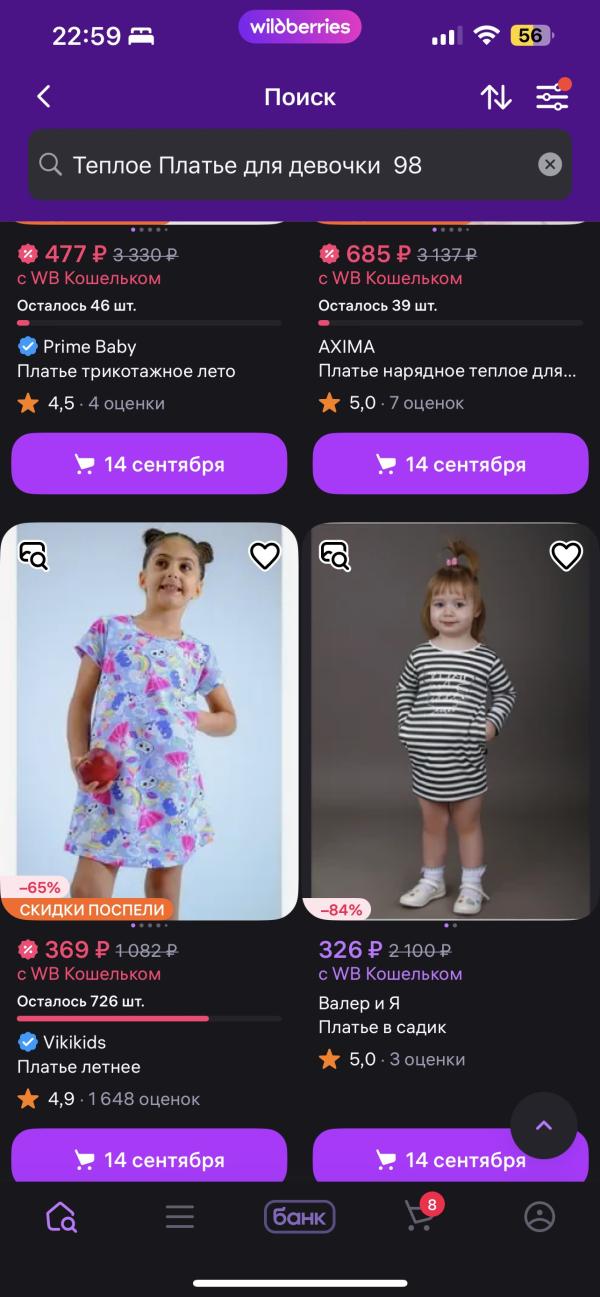Favorite the Валер и Я dress

click(x=566, y=556)
